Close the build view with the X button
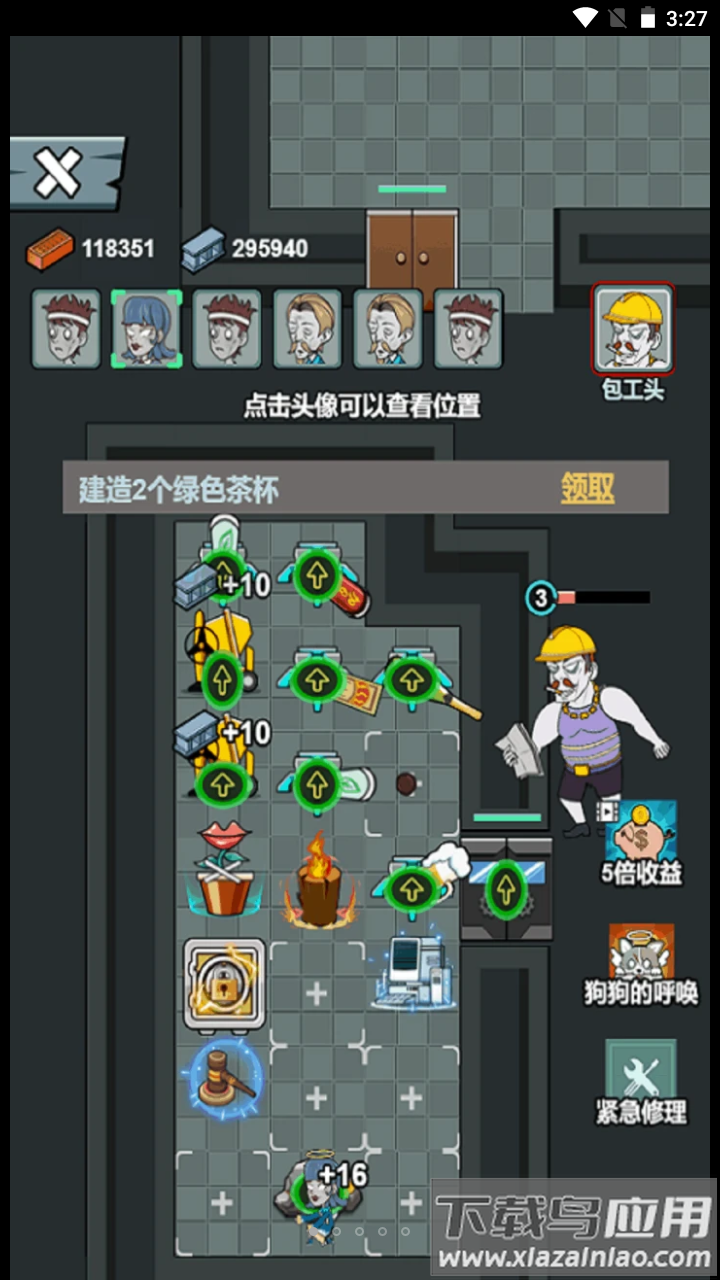720x1280 pixels. (x=58, y=174)
